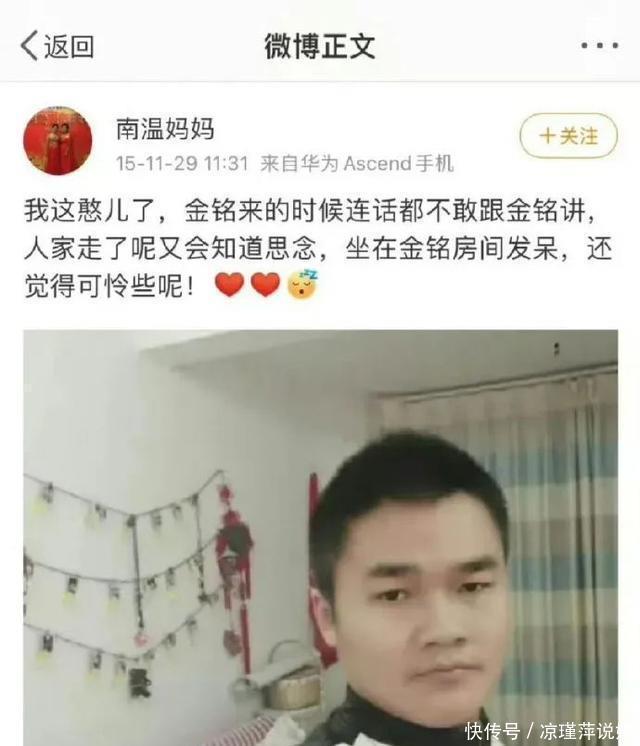Open the three-dot overflow menu
This screenshot has width=640, height=746.
click(599, 45)
